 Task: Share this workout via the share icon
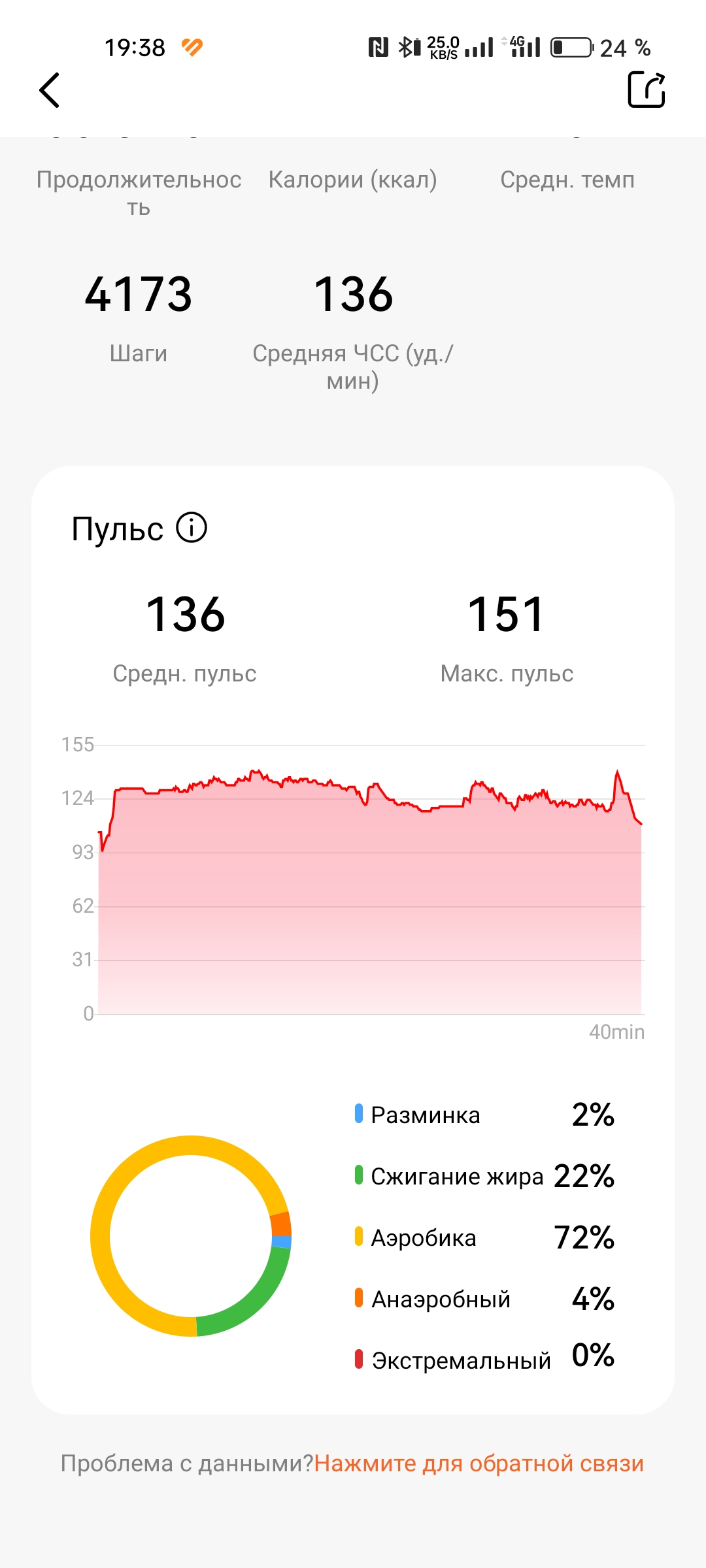click(x=647, y=90)
